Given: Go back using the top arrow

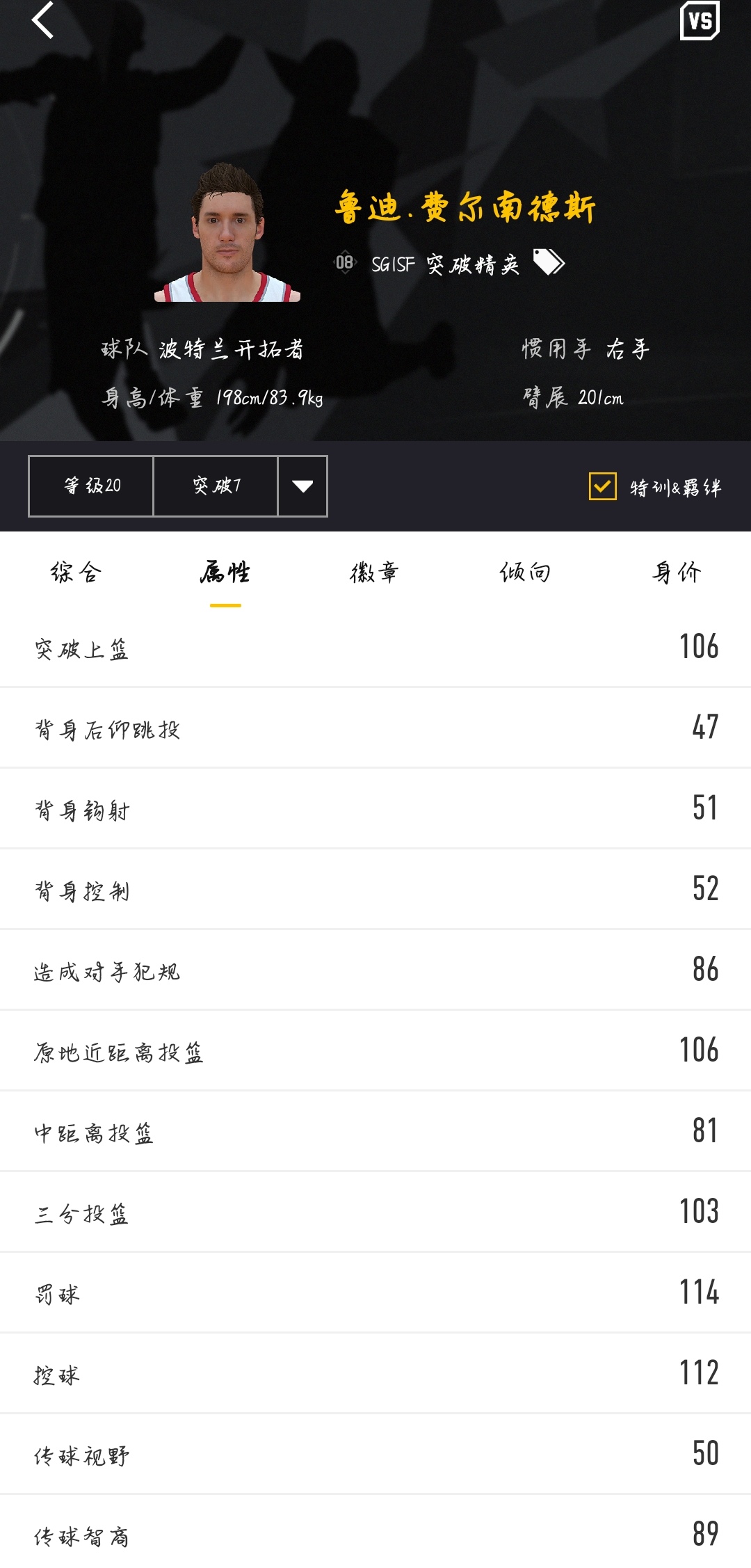Looking at the screenshot, I should coord(43,19).
